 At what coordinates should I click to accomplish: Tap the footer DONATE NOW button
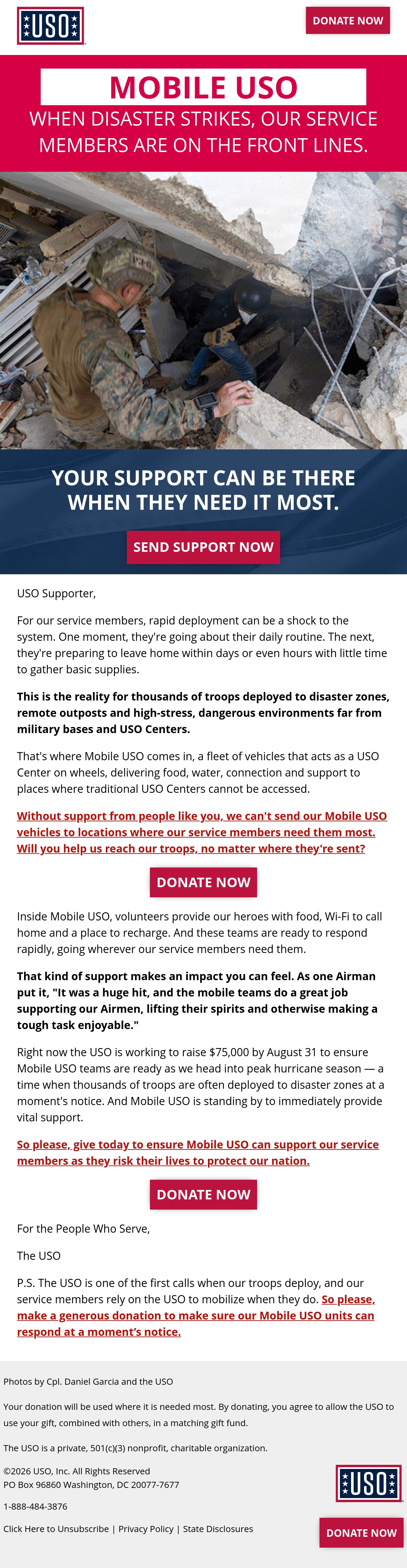[361, 1533]
